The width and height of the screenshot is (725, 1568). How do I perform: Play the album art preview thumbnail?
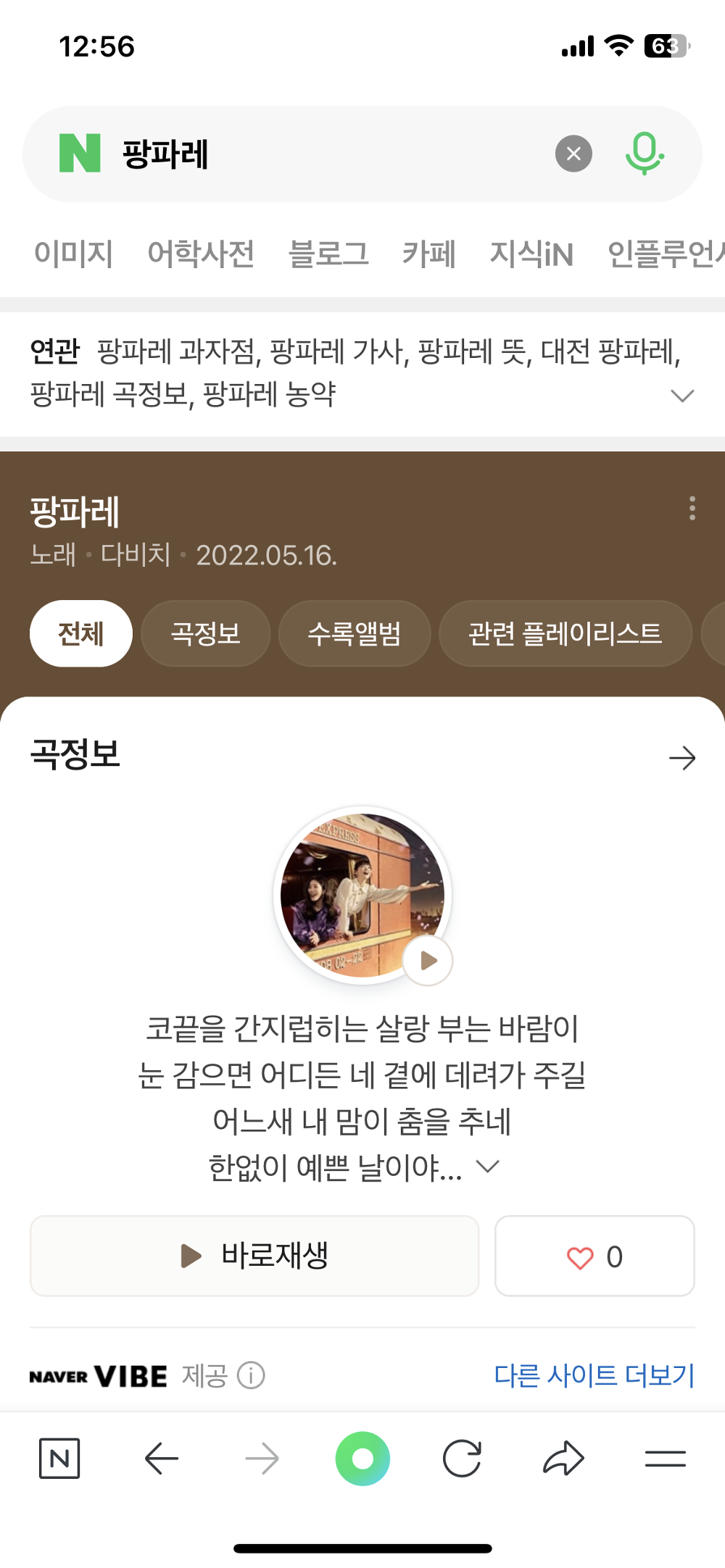(x=426, y=962)
